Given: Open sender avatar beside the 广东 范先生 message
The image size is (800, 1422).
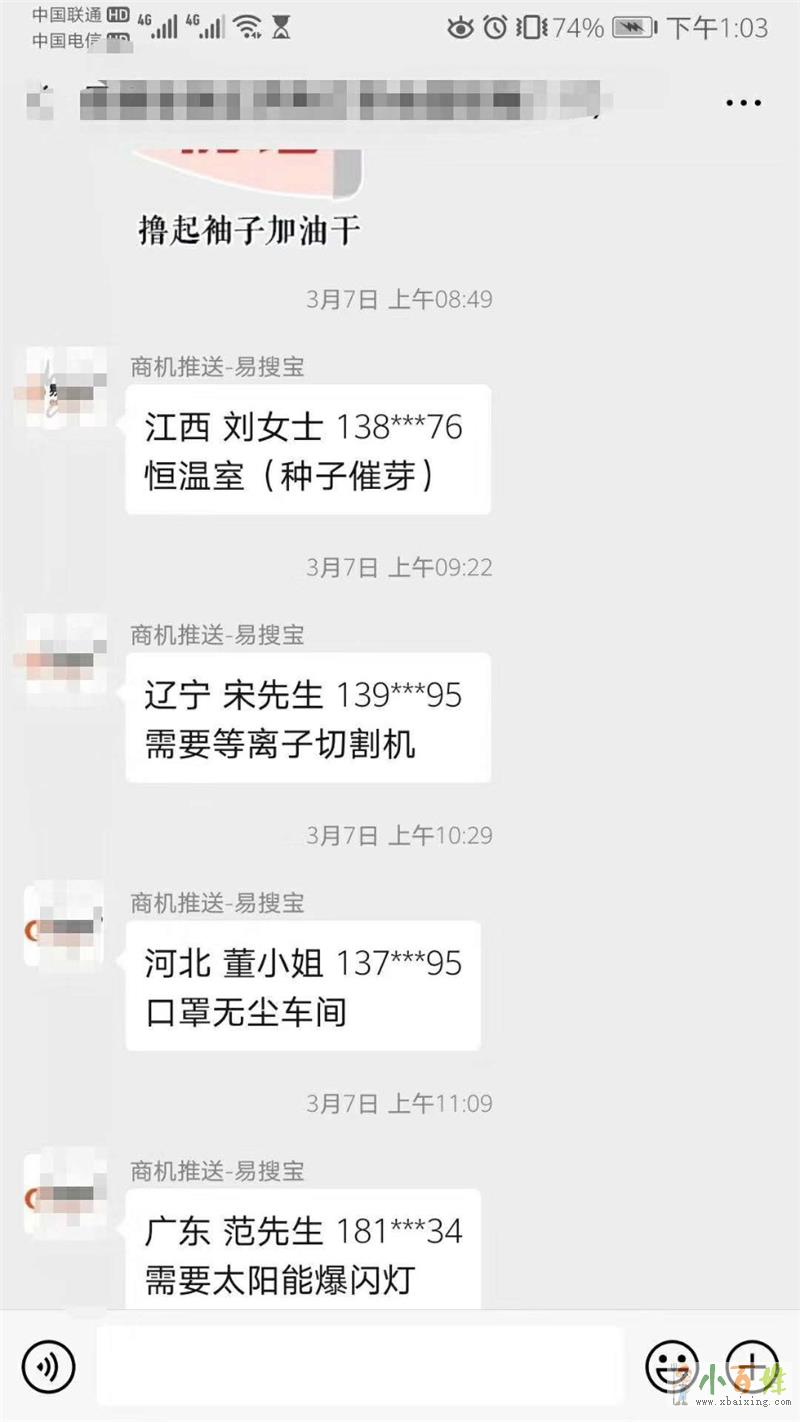Looking at the screenshot, I should click(65, 1192).
